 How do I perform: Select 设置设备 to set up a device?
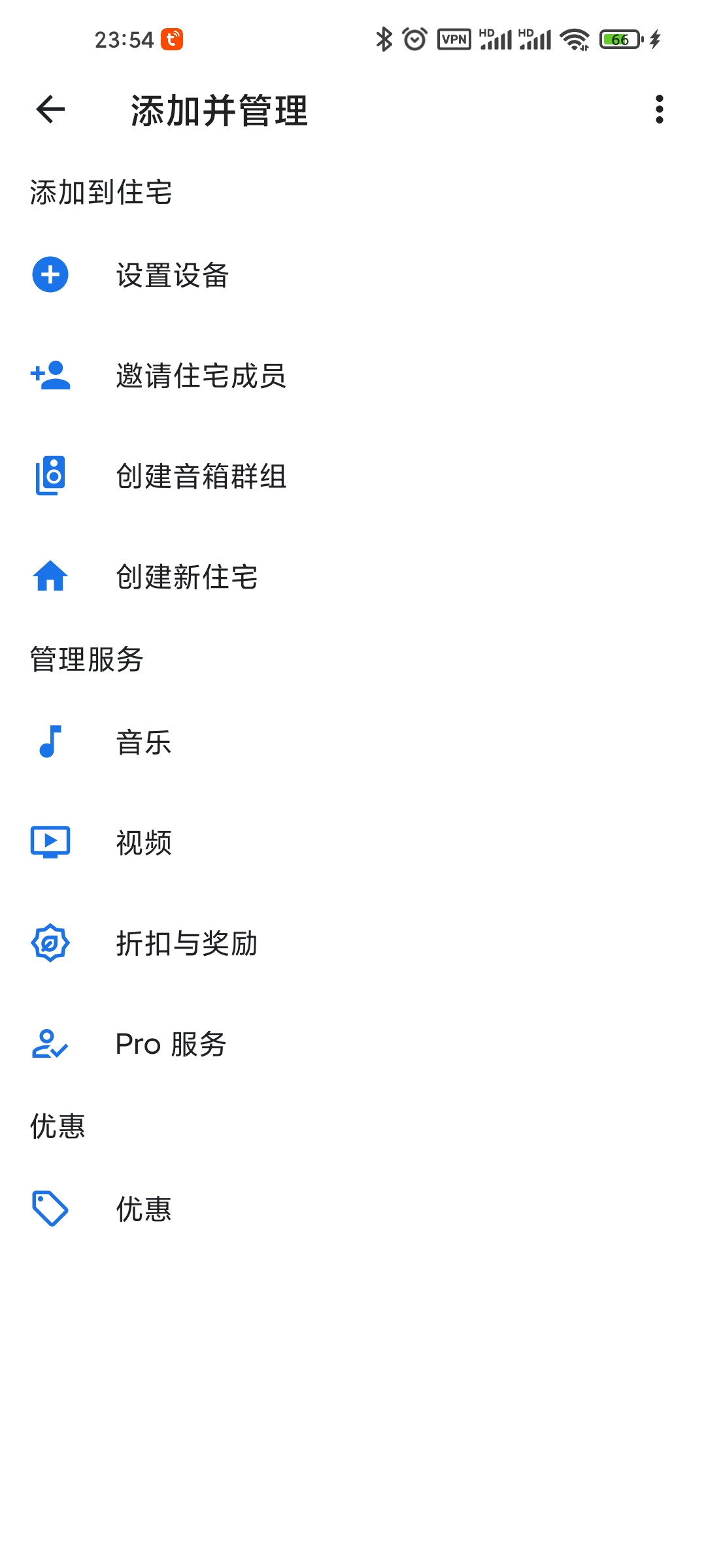(353, 275)
